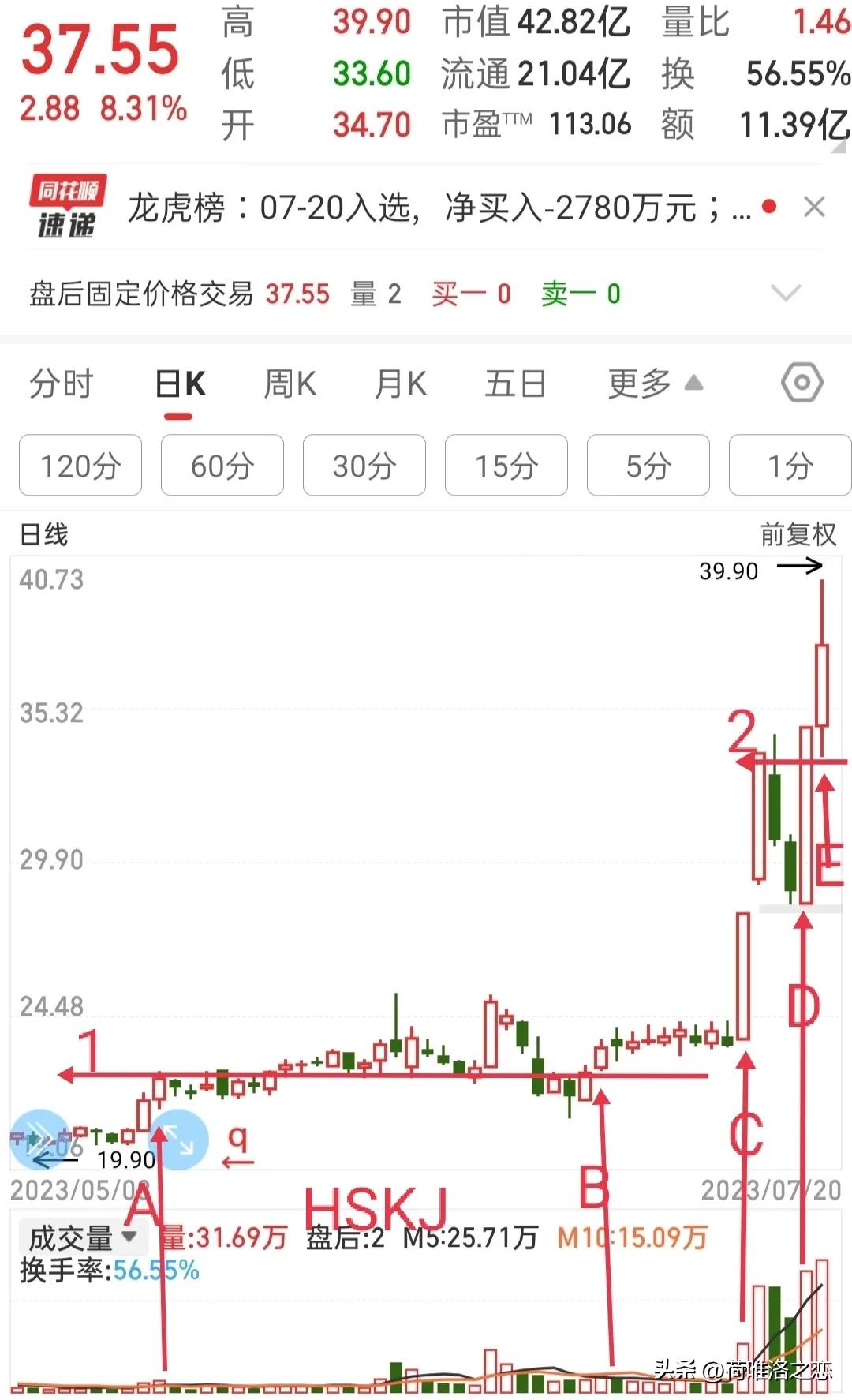Select the 60分 timeframe button
852x1400 pixels.
click(x=222, y=466)
